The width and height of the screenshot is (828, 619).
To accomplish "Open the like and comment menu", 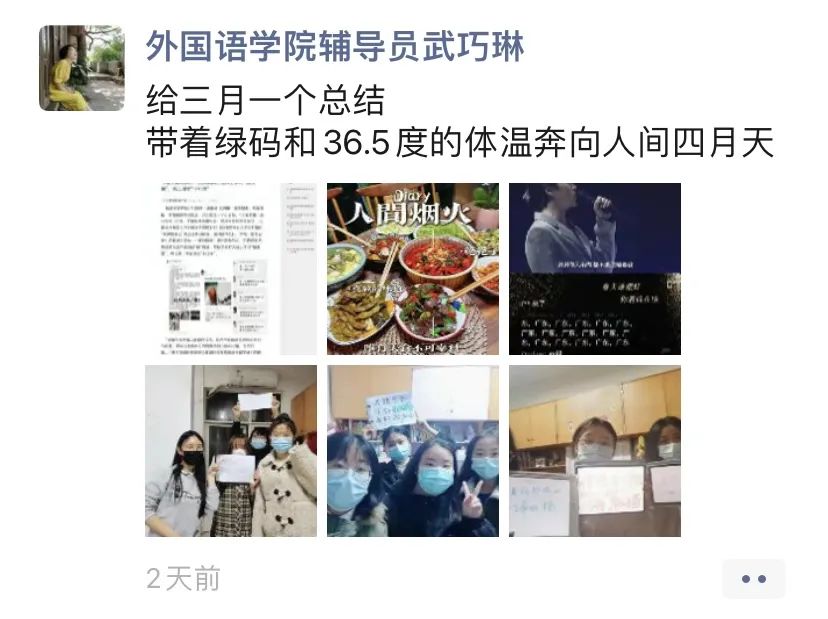I will [x=753, y=579].
